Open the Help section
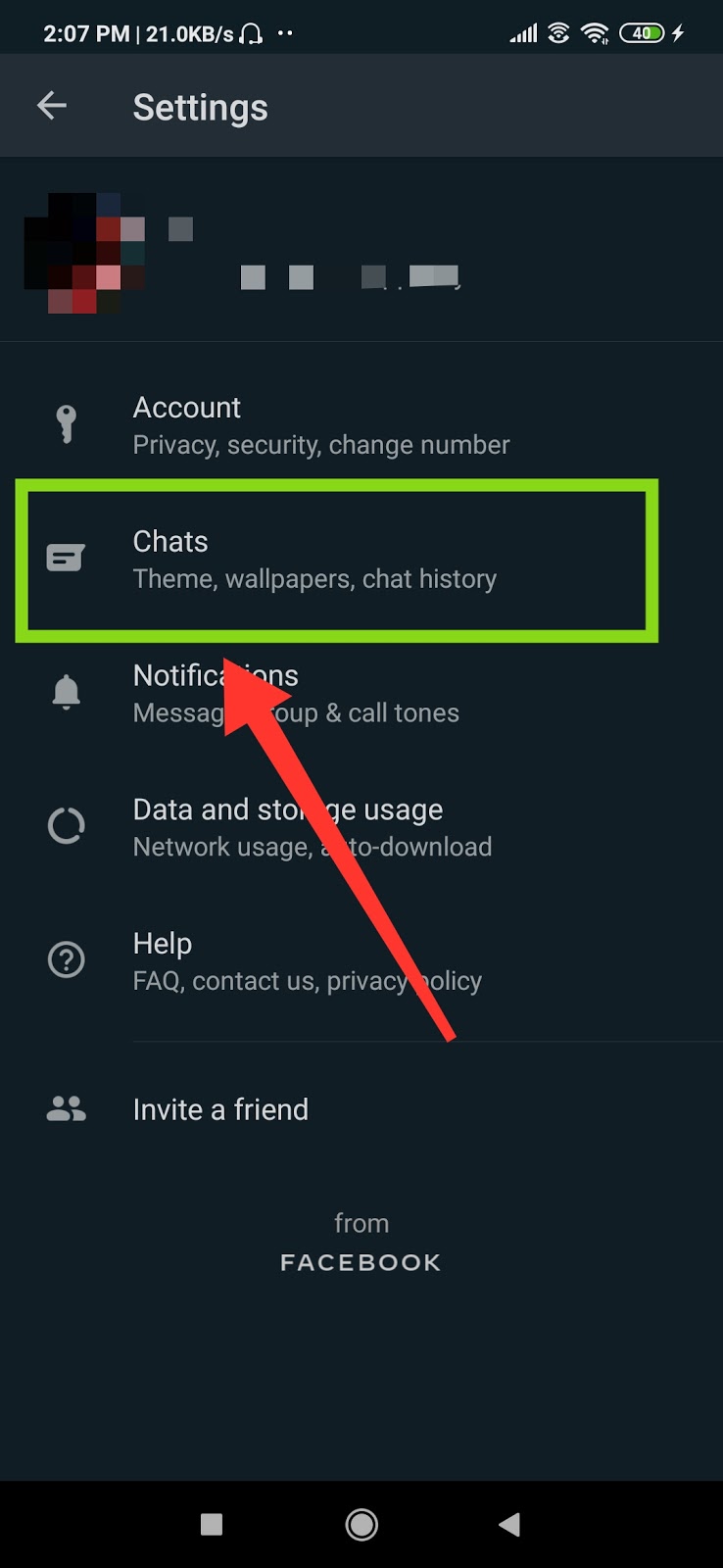Screen dimensions: 723x1568 [307, 960]
